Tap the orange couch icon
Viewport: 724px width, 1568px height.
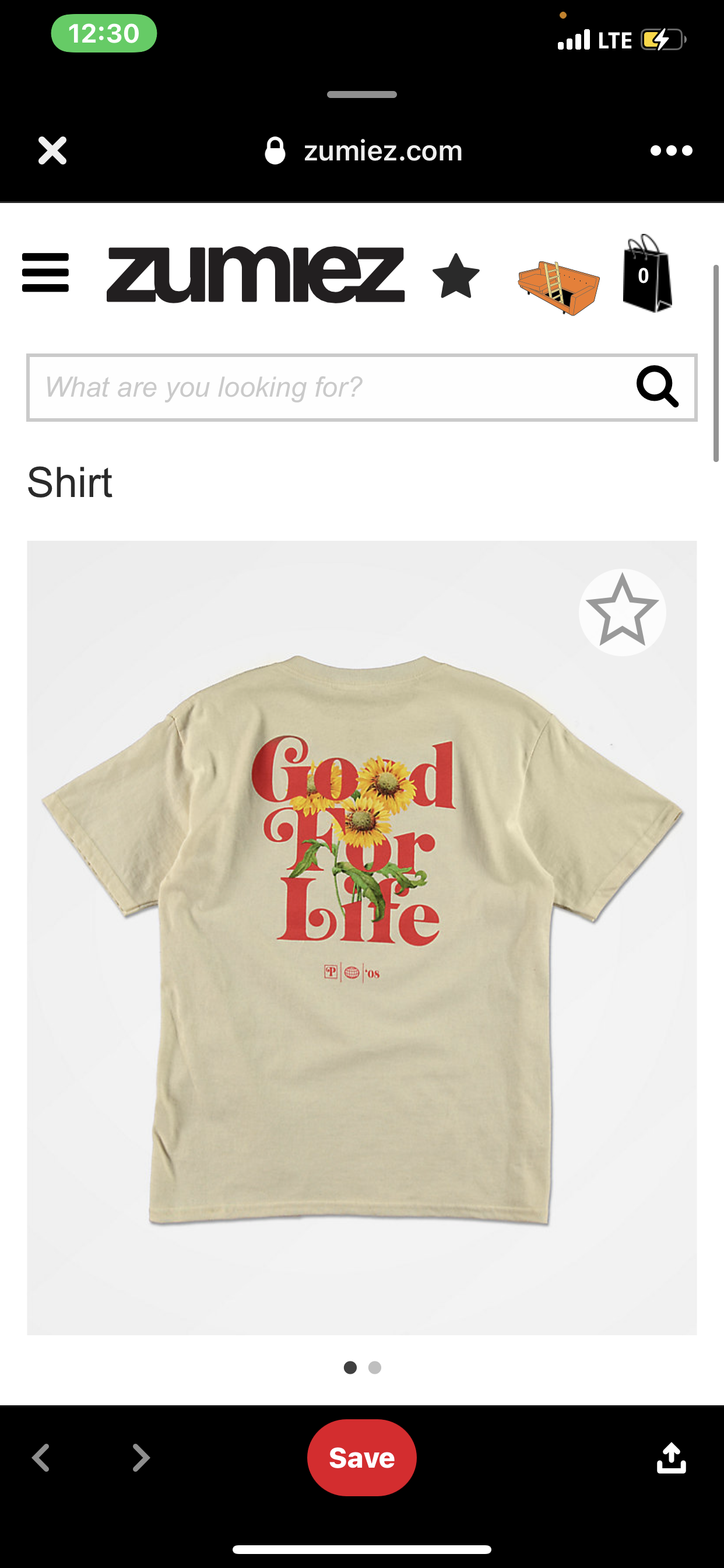coord(558,286)
